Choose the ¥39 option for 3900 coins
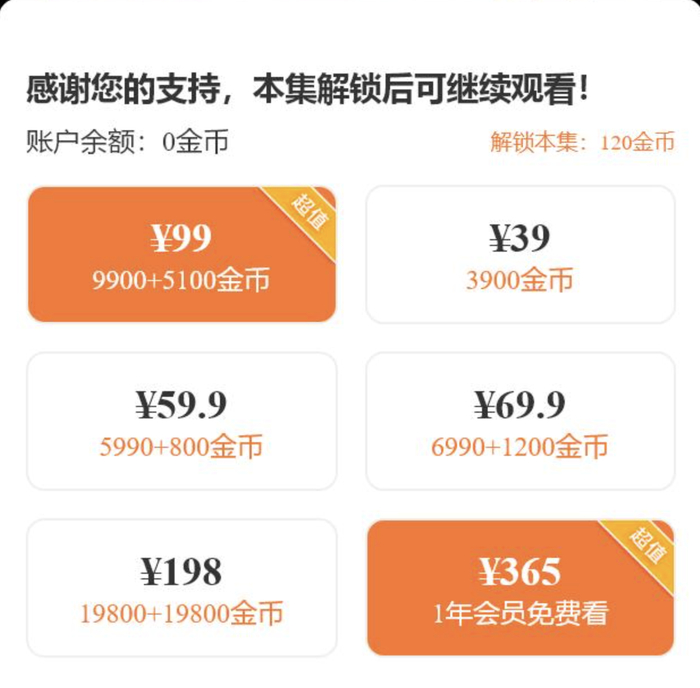 click(x=520, y=255)
